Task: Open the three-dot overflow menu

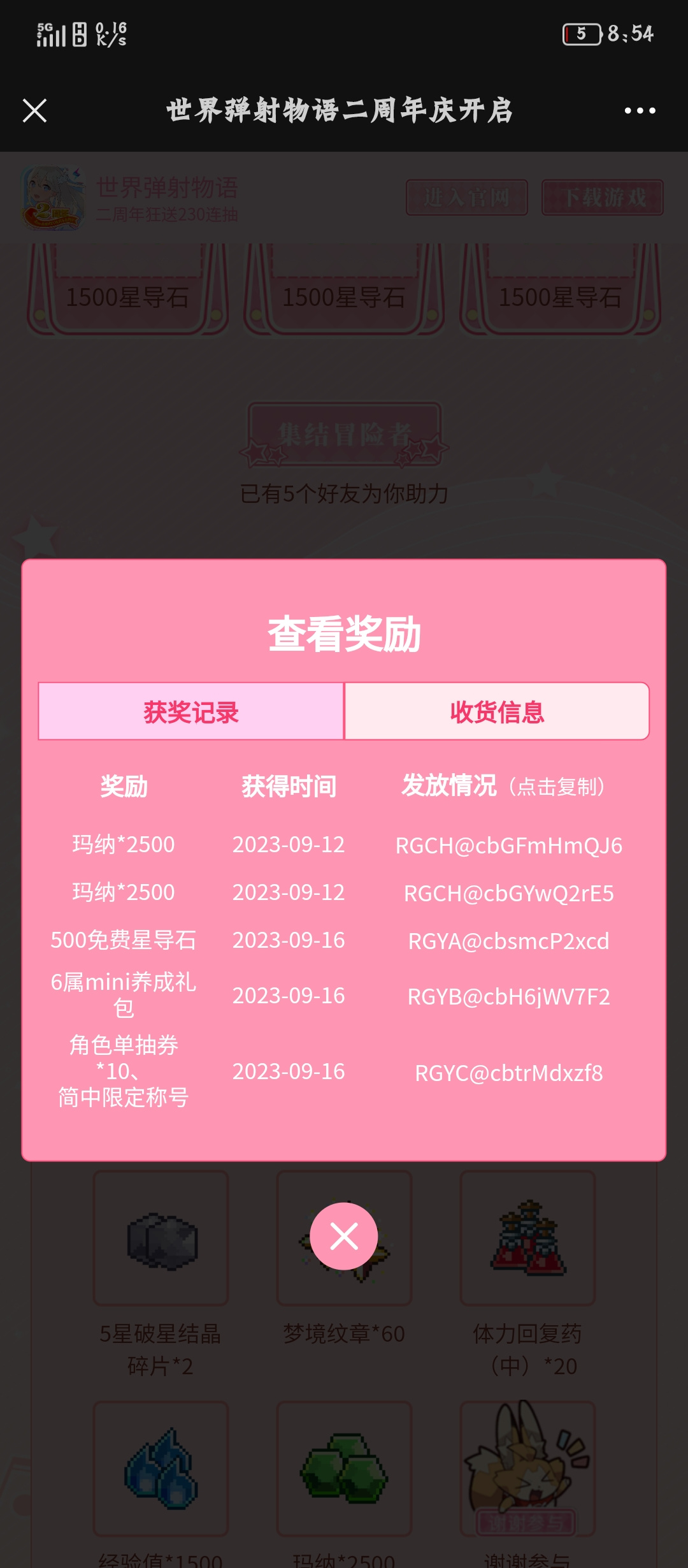Action: pyautogui.click(x=640, y=111)
